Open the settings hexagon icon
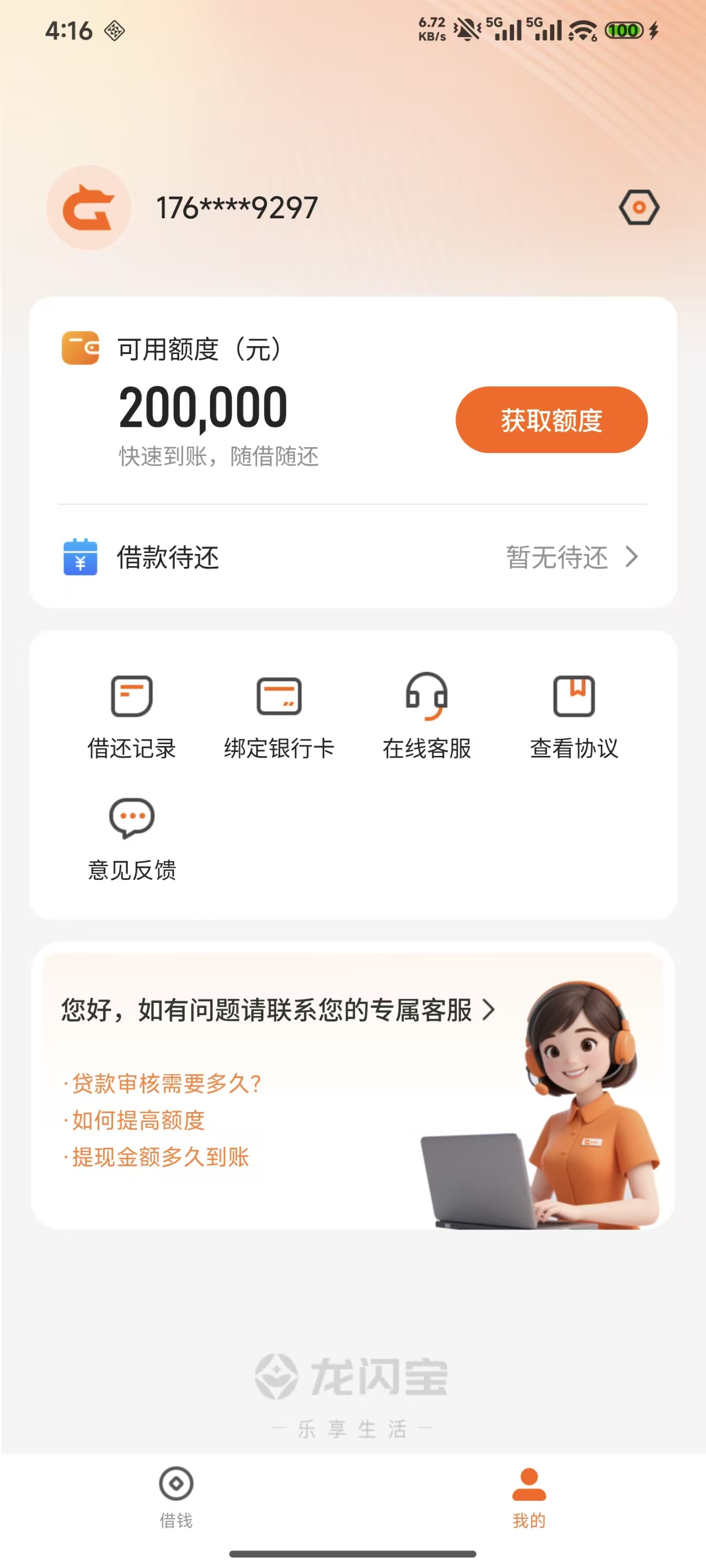Image resolution: width=706 pixels, height=1568 pixels. tap(638, 207)
